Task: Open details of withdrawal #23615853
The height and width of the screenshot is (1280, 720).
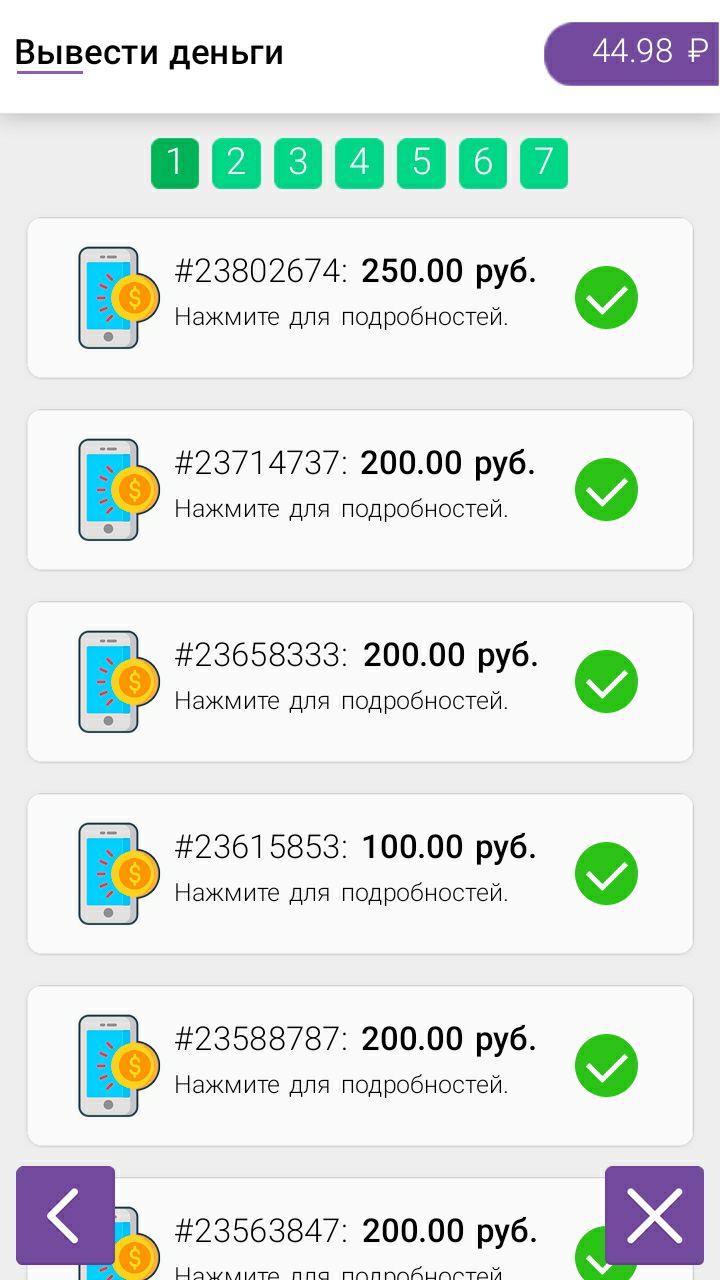Action: 360,874
